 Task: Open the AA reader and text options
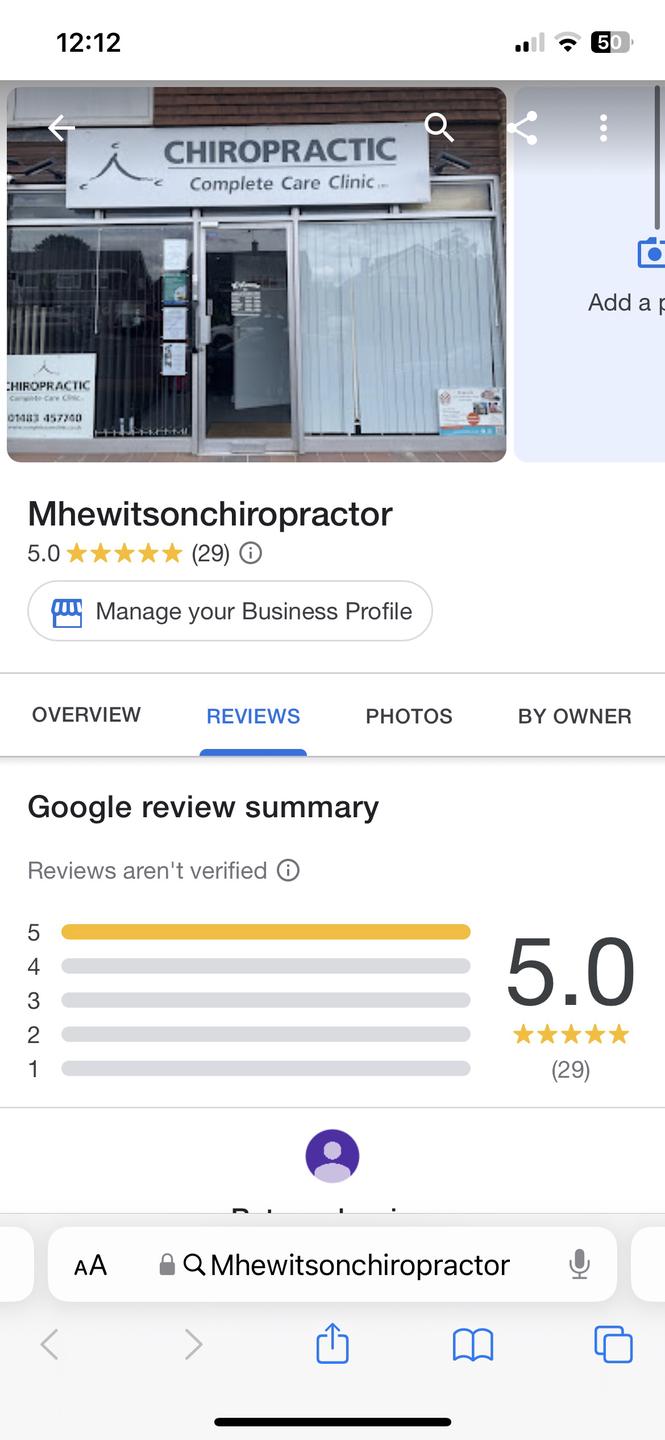[90, 1266]
